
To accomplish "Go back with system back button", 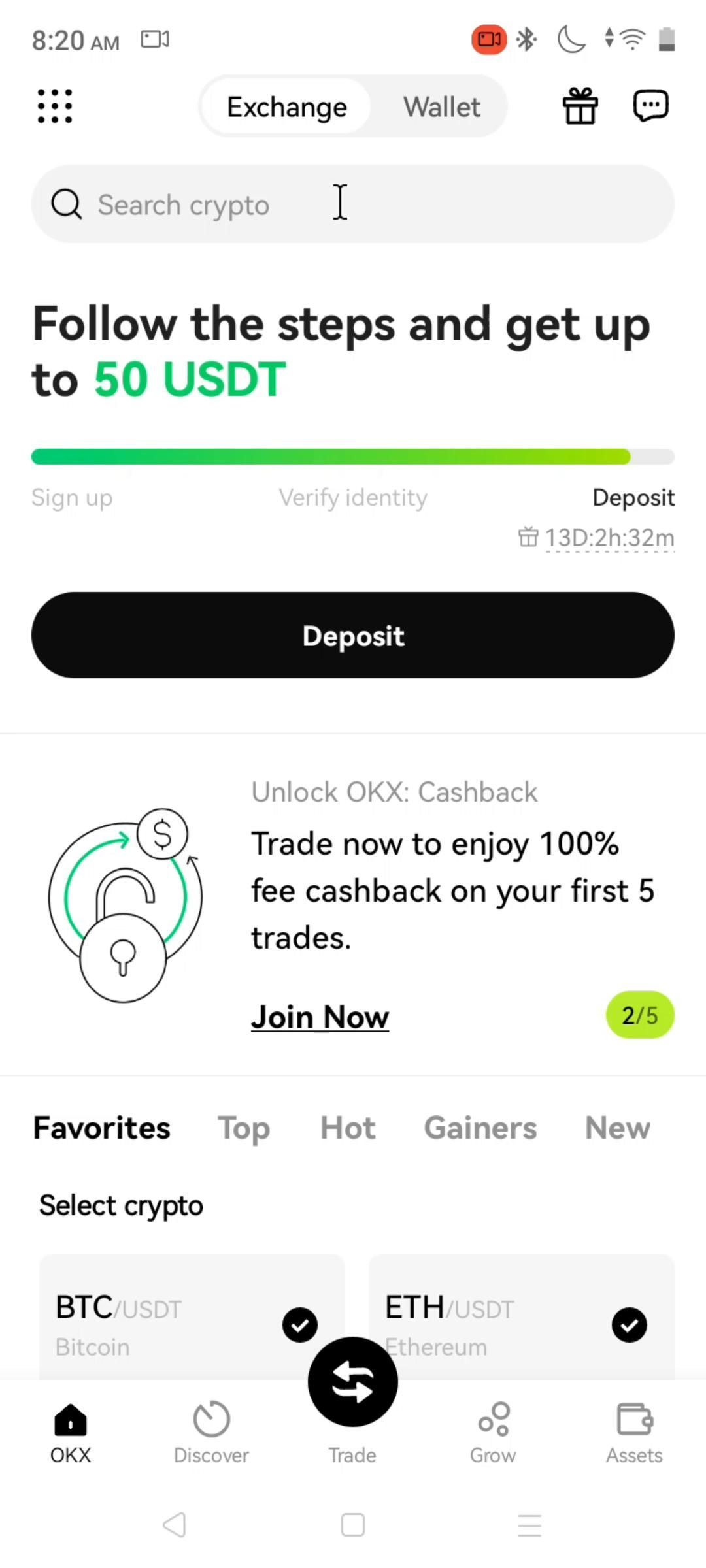I will pos(175,1526).
